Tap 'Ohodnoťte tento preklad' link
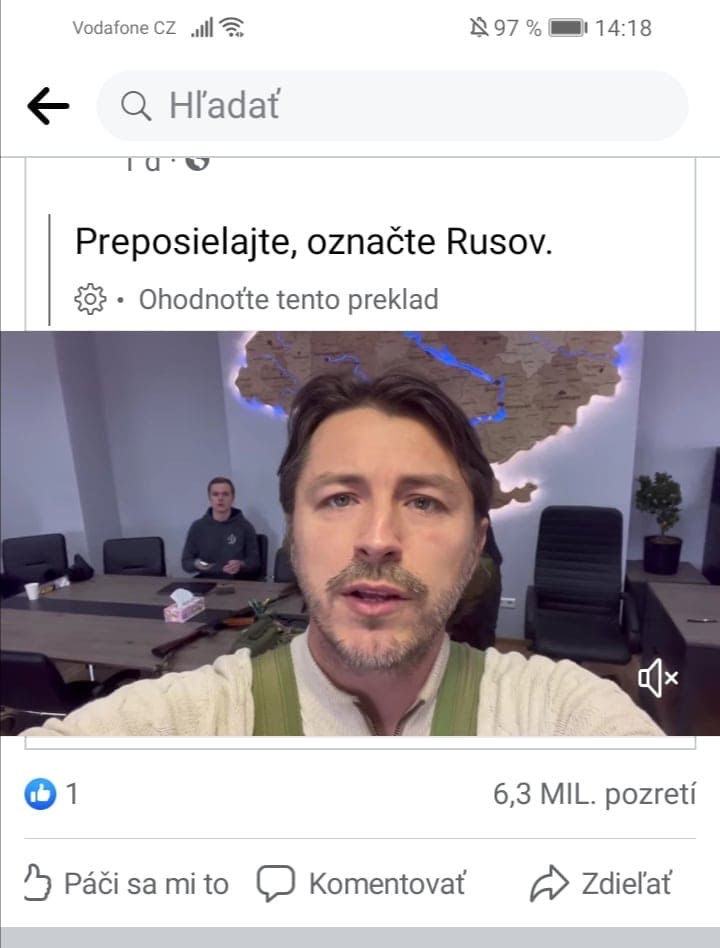 (x=288, y=299)
